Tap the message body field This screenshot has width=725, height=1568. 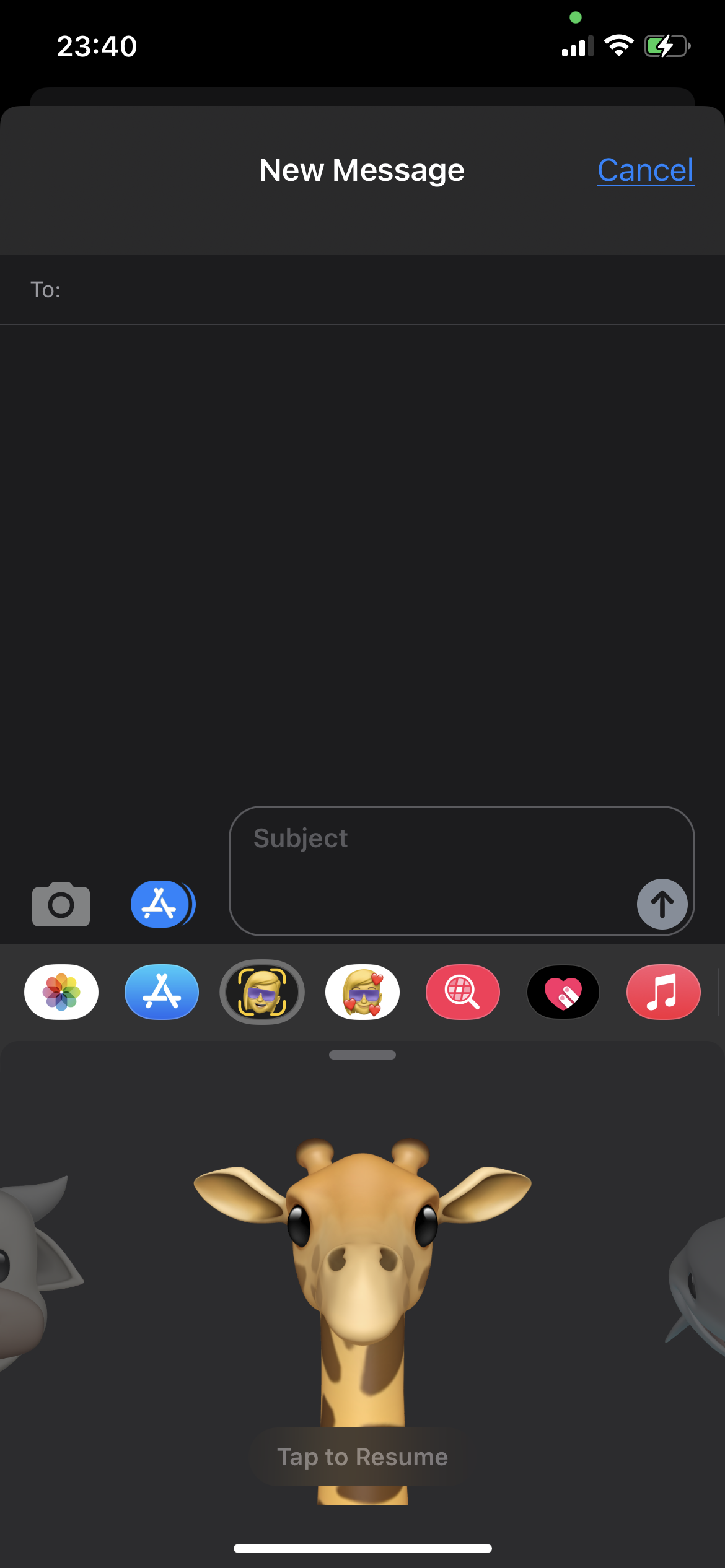point(434,904)
